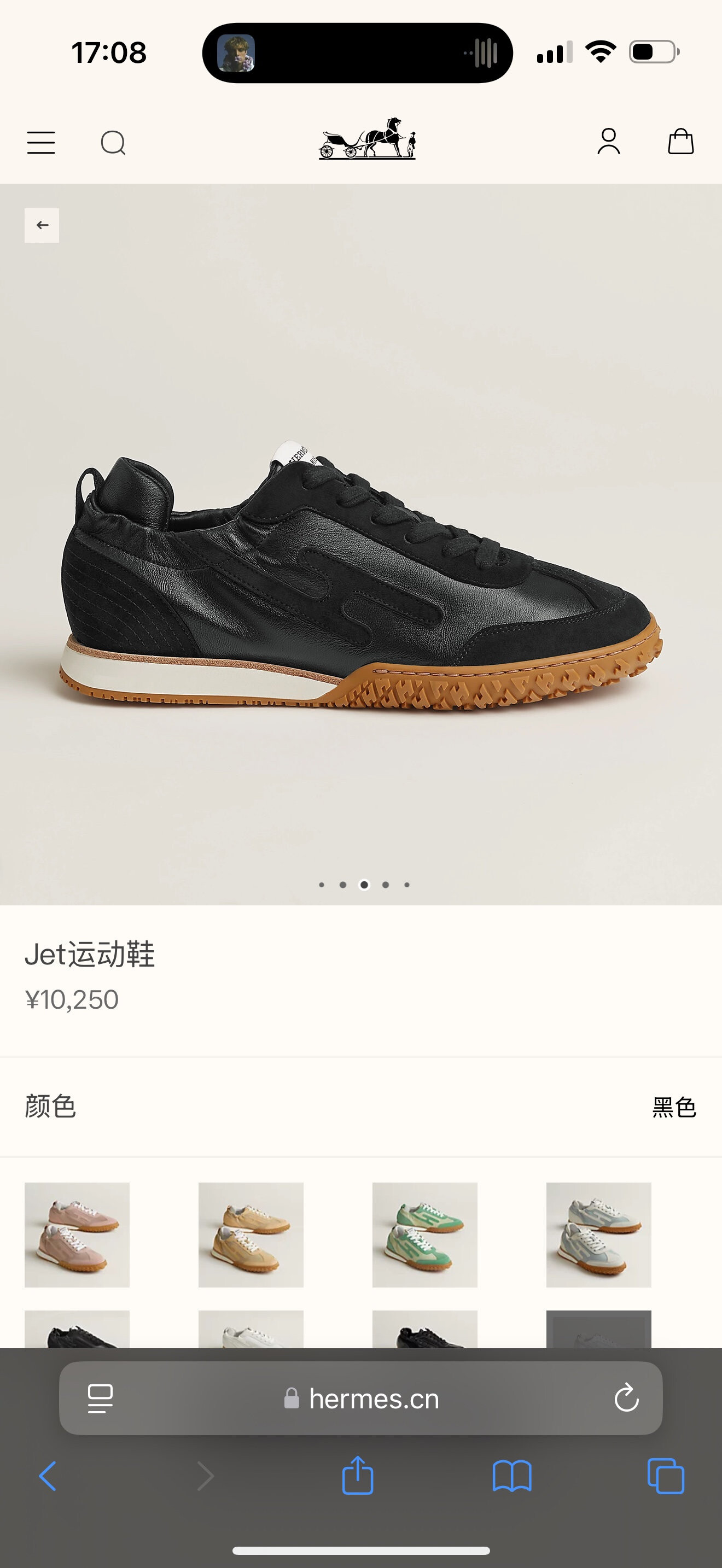The image size is (722, 1568).
Task: Open the shopping bag
Action: 680,141
